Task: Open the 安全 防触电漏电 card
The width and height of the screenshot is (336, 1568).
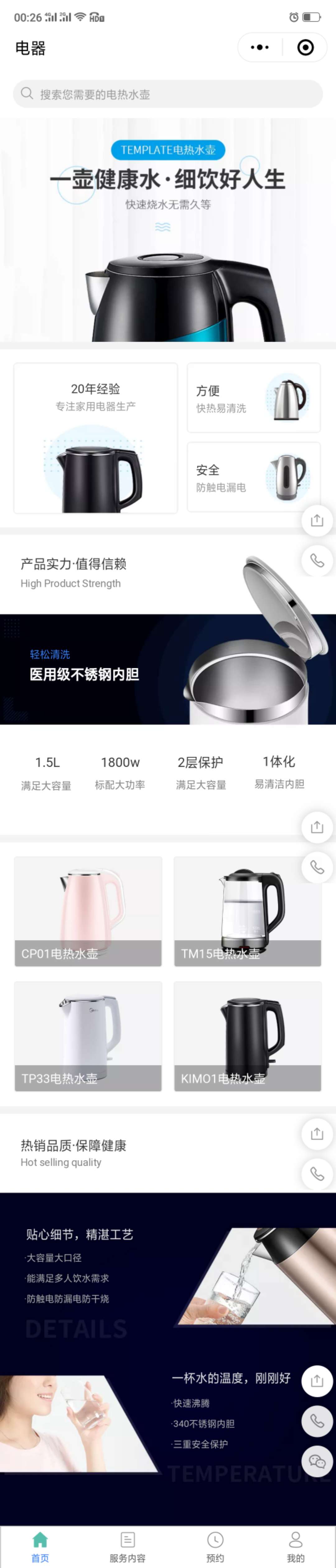Action: click(254, 477)
